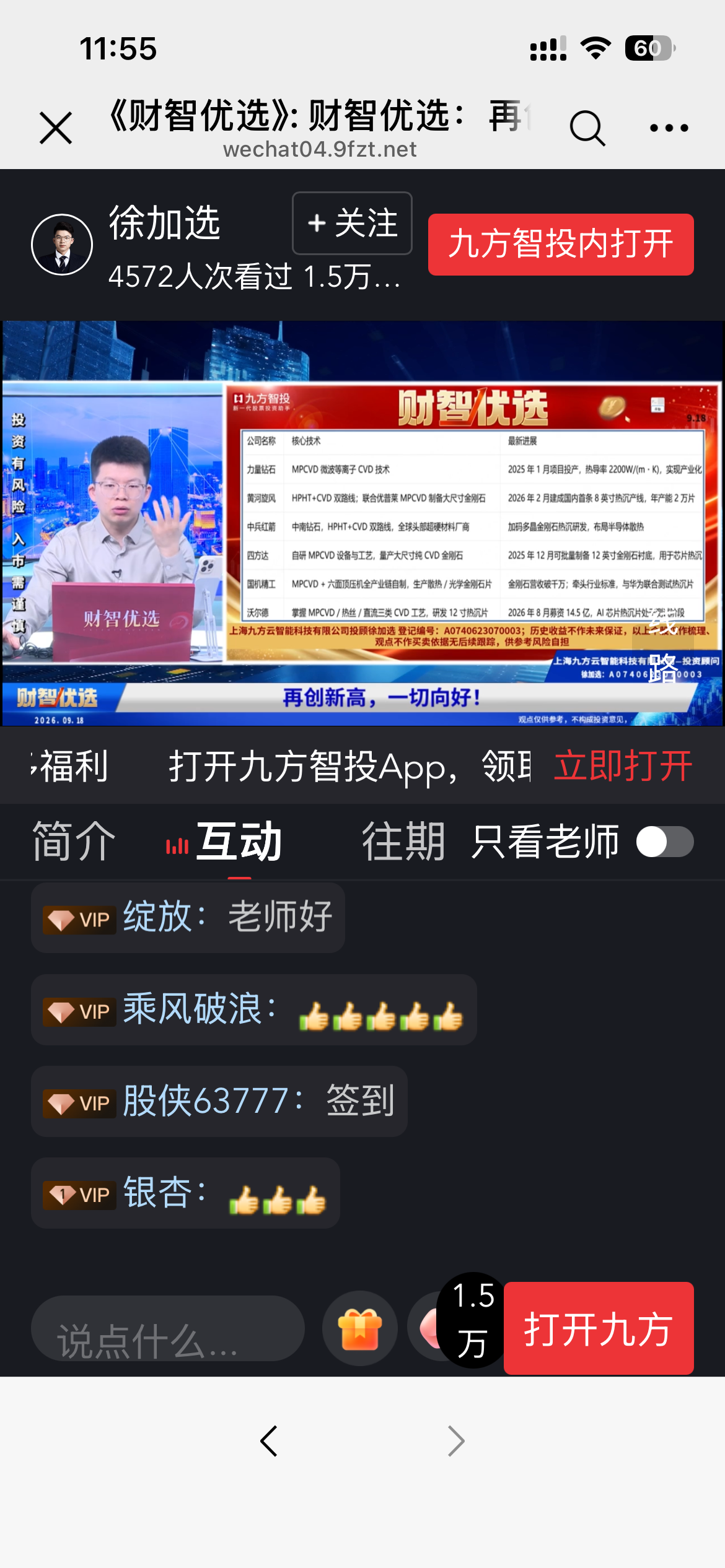Switch to the 往期 tab
725x1568 pixels.
(403, 841)
